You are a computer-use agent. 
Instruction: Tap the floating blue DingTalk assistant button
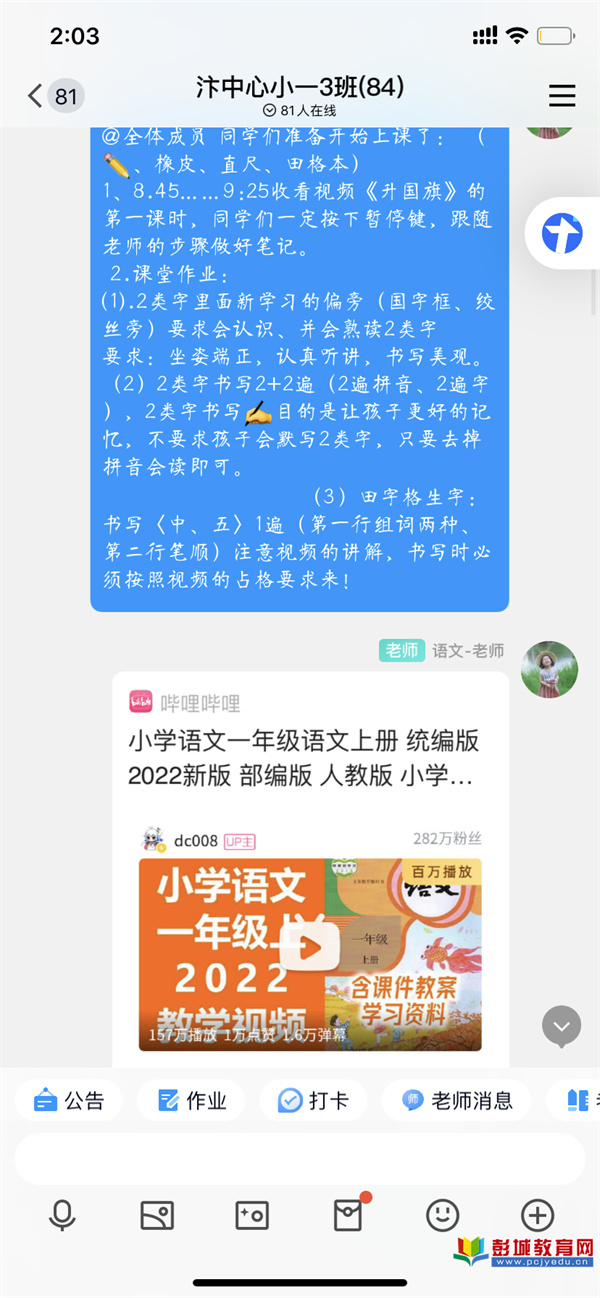[x=562, y=234]
